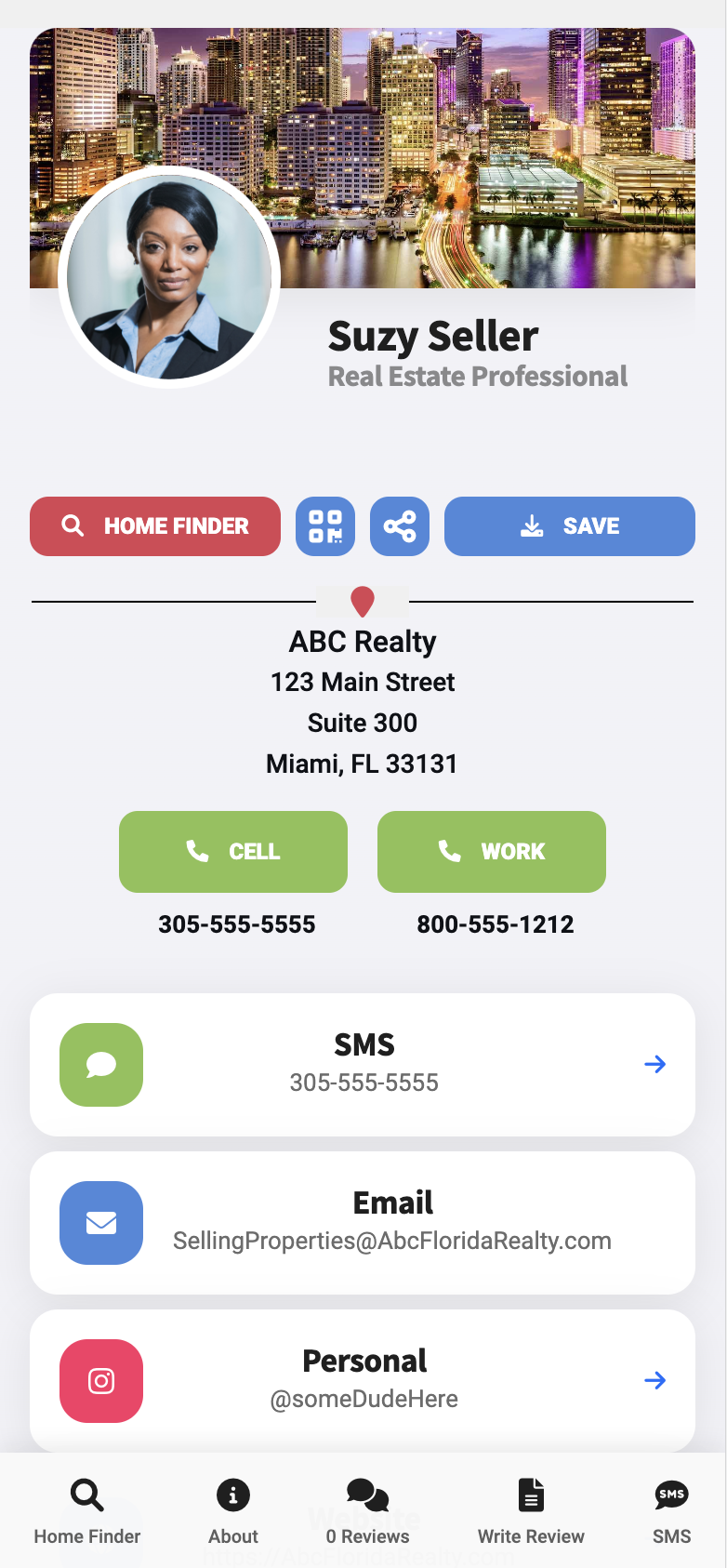Save the contact with SAVE button
Image resolution: width=727 pixels, height=1568 pixels.
[570, 526]
